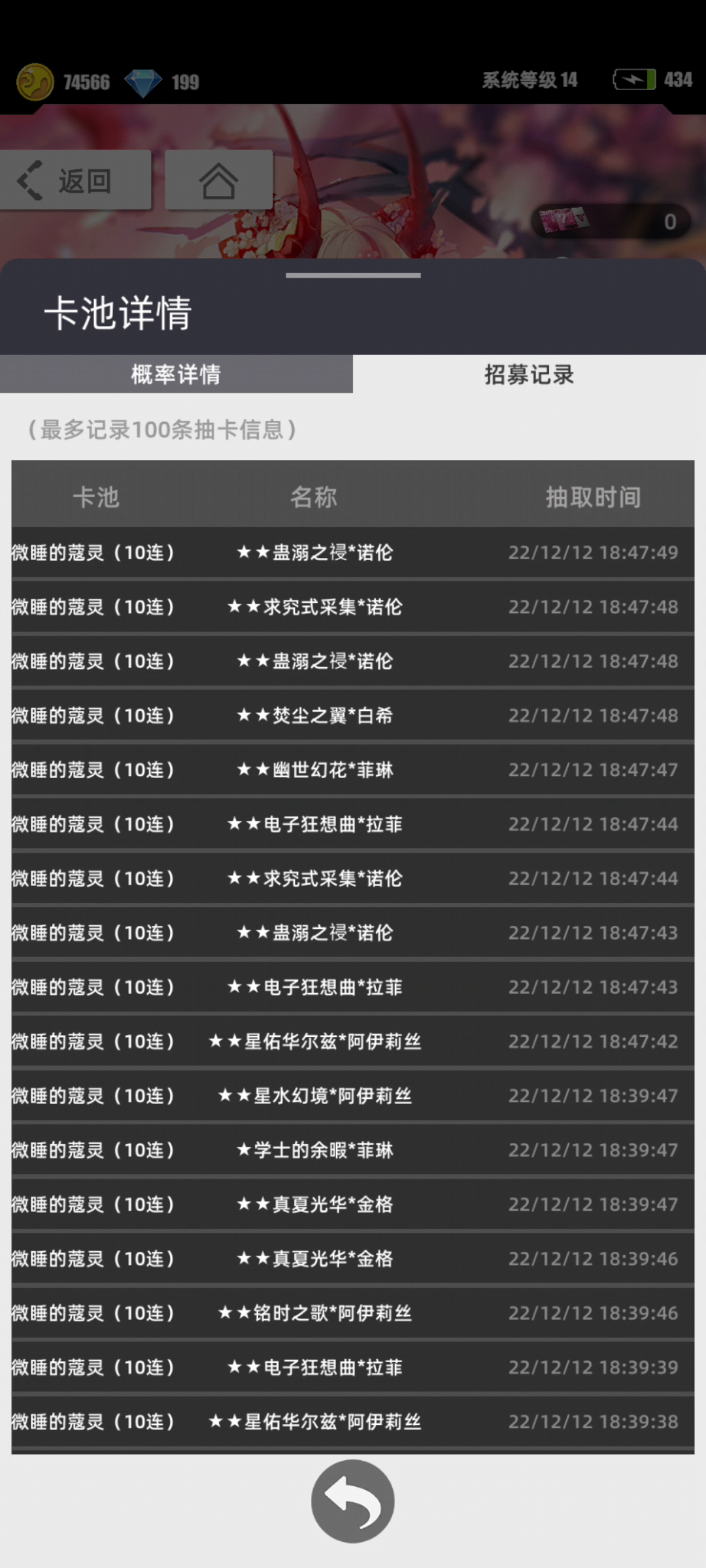Select the 招募记录 tab

(529, 374)
